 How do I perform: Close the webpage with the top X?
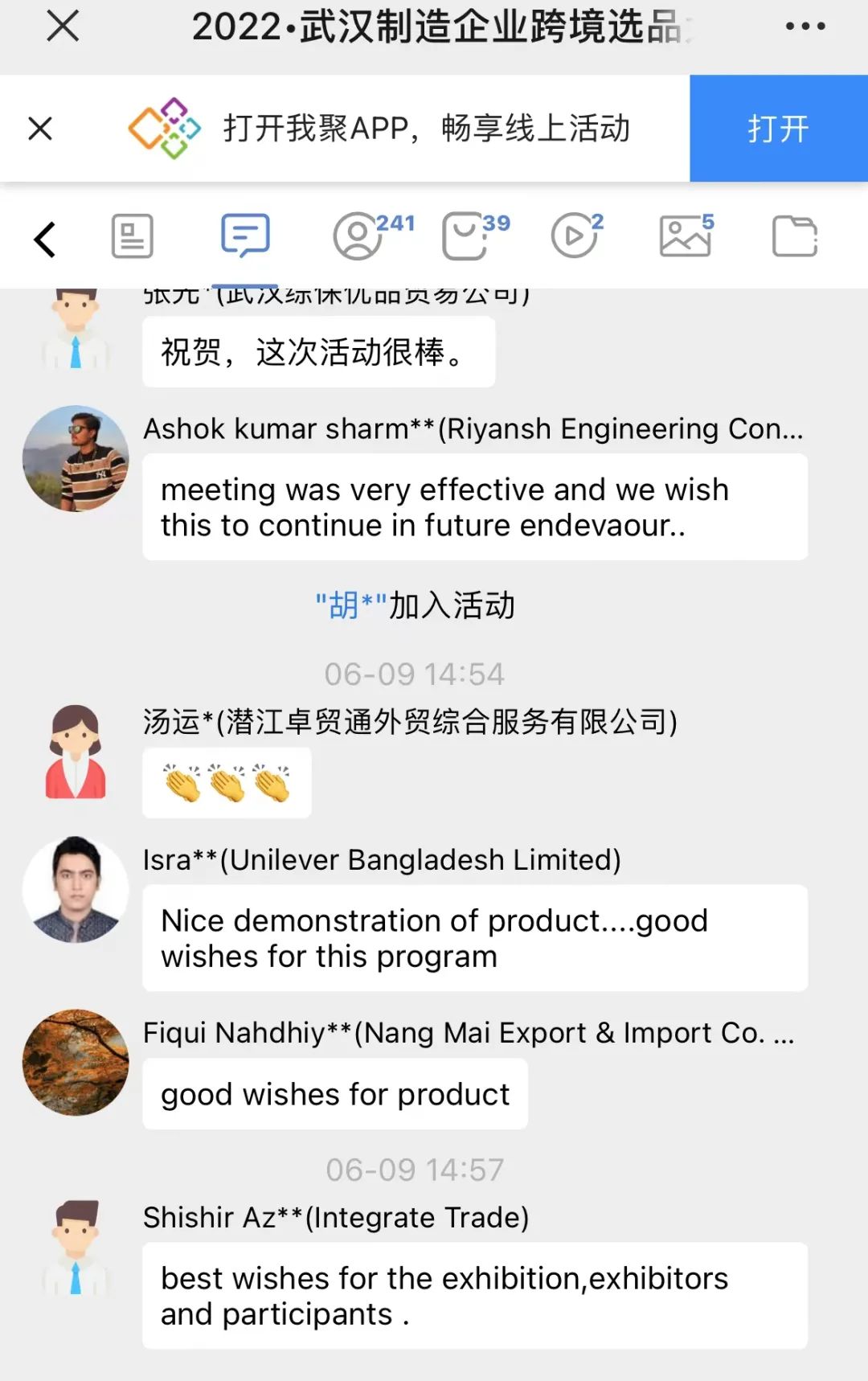click(63, 26)
